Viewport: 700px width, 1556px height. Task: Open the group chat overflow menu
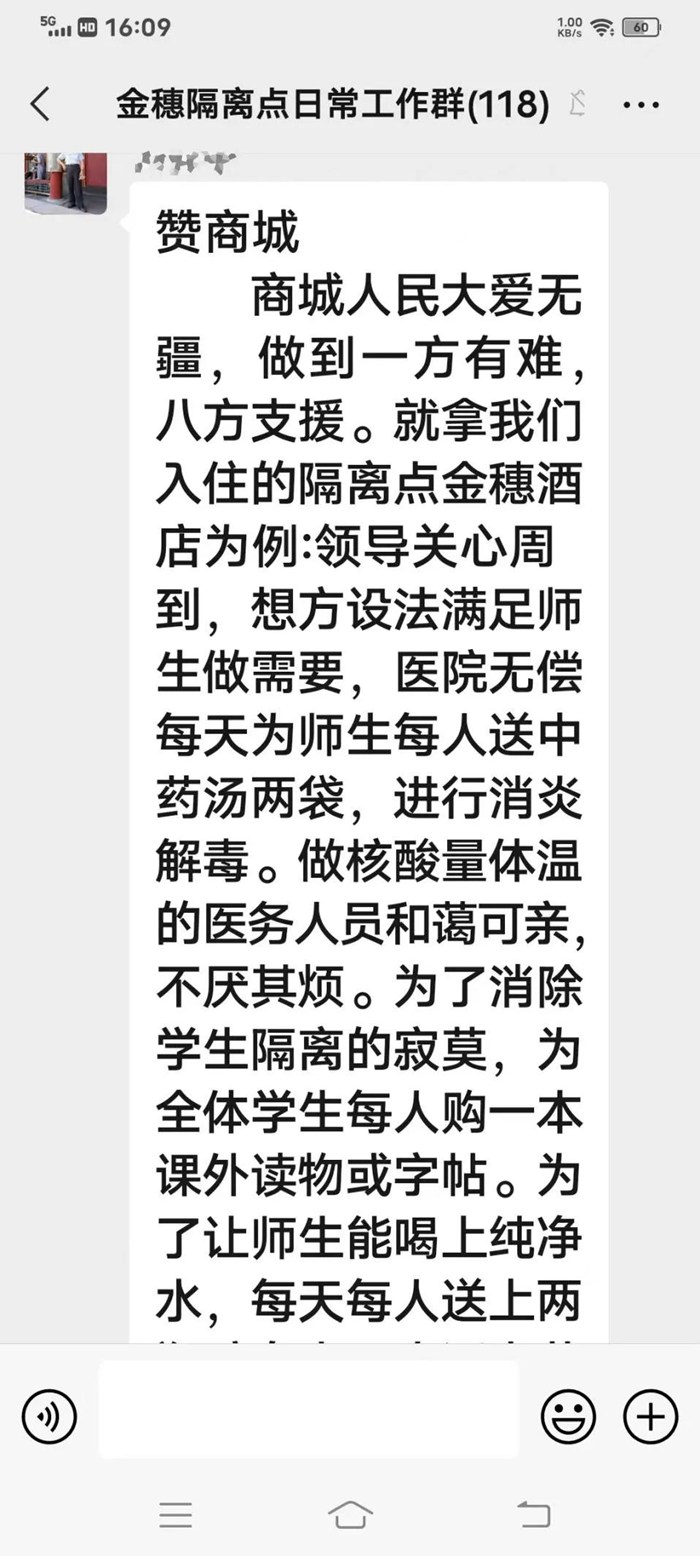coord(641,105)
